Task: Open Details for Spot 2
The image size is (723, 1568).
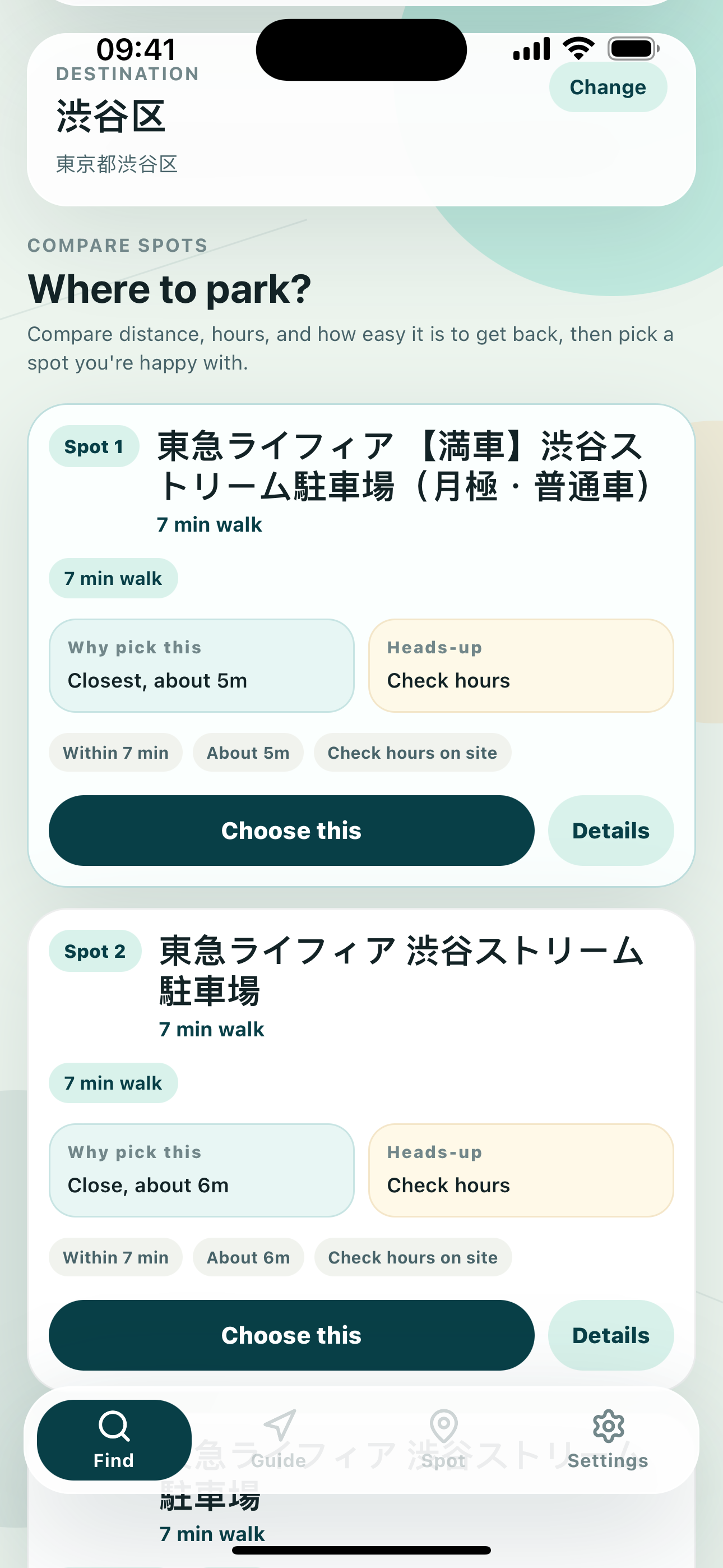Action: tap(610, 1335)
